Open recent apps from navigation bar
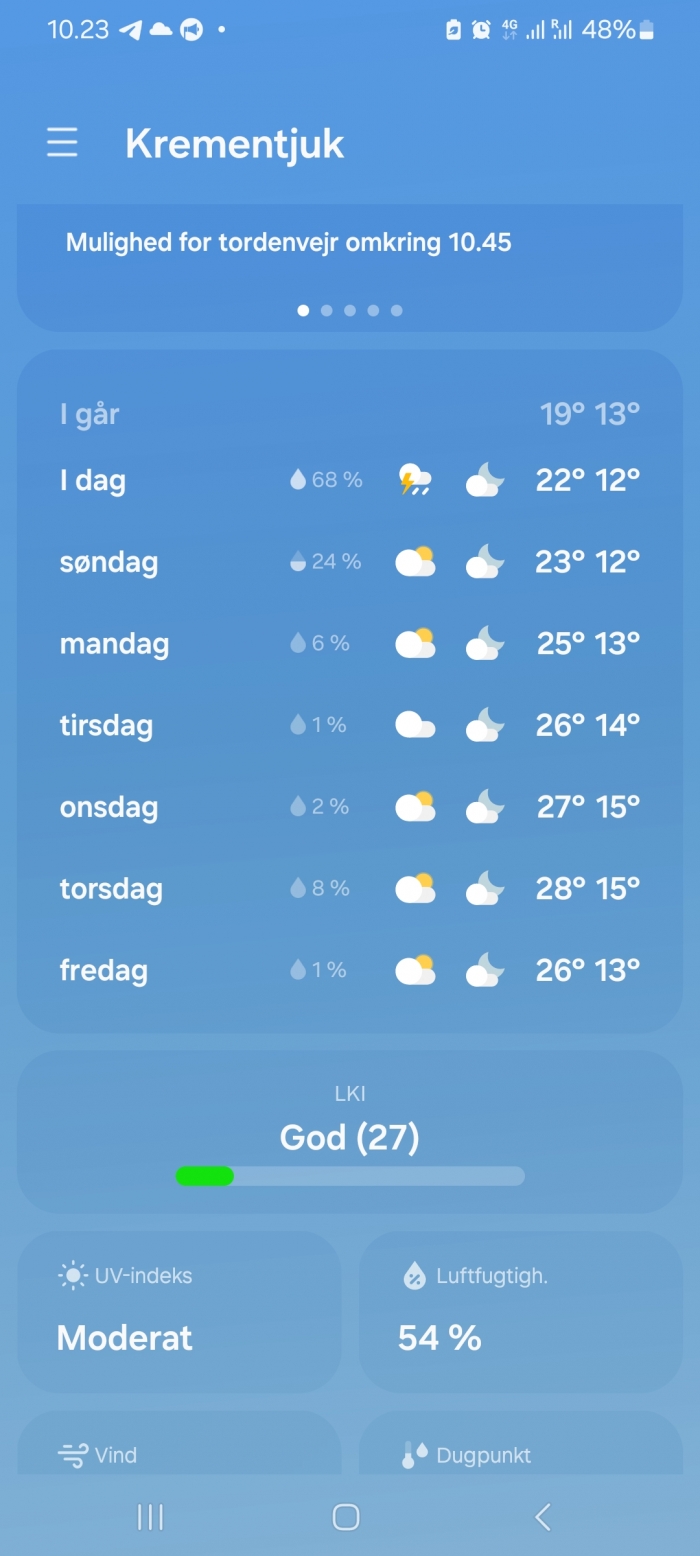 tap(150, 1517)
